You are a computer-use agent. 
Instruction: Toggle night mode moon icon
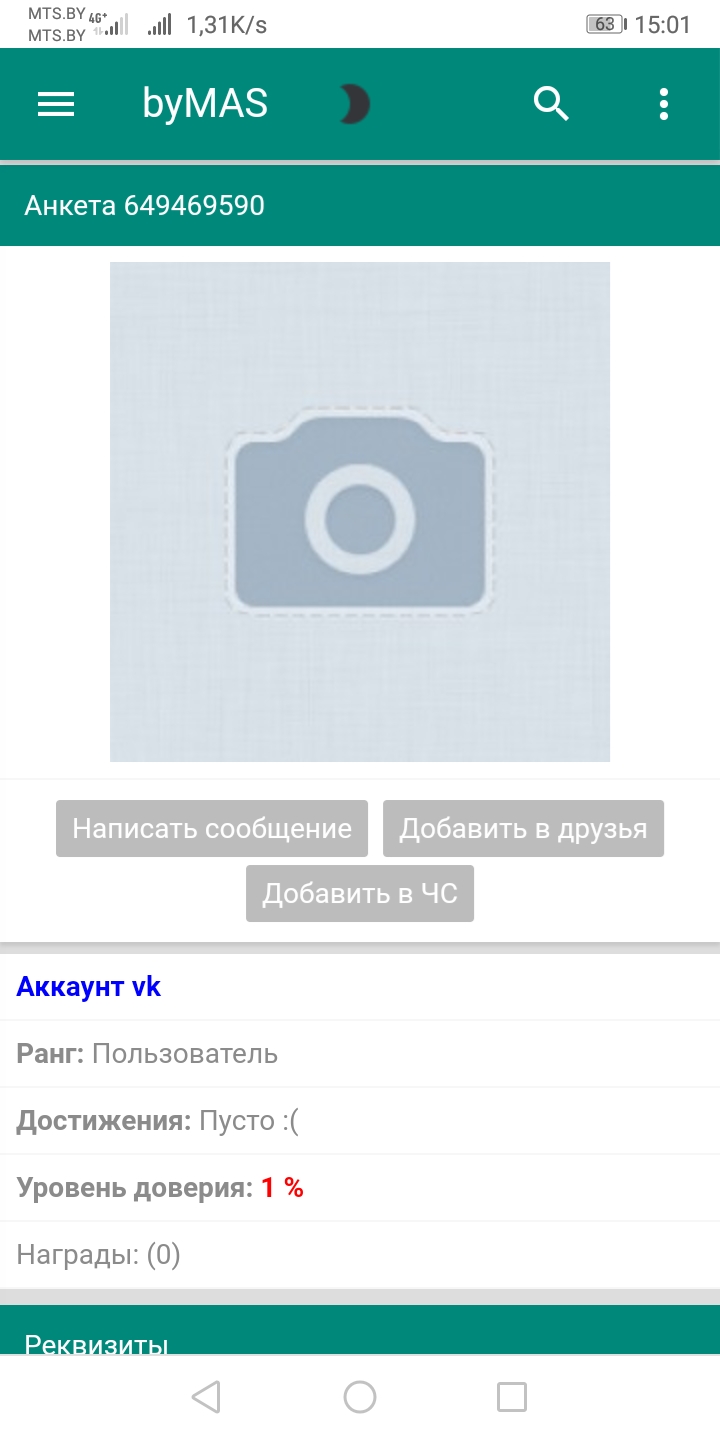(x=354, y=104)
